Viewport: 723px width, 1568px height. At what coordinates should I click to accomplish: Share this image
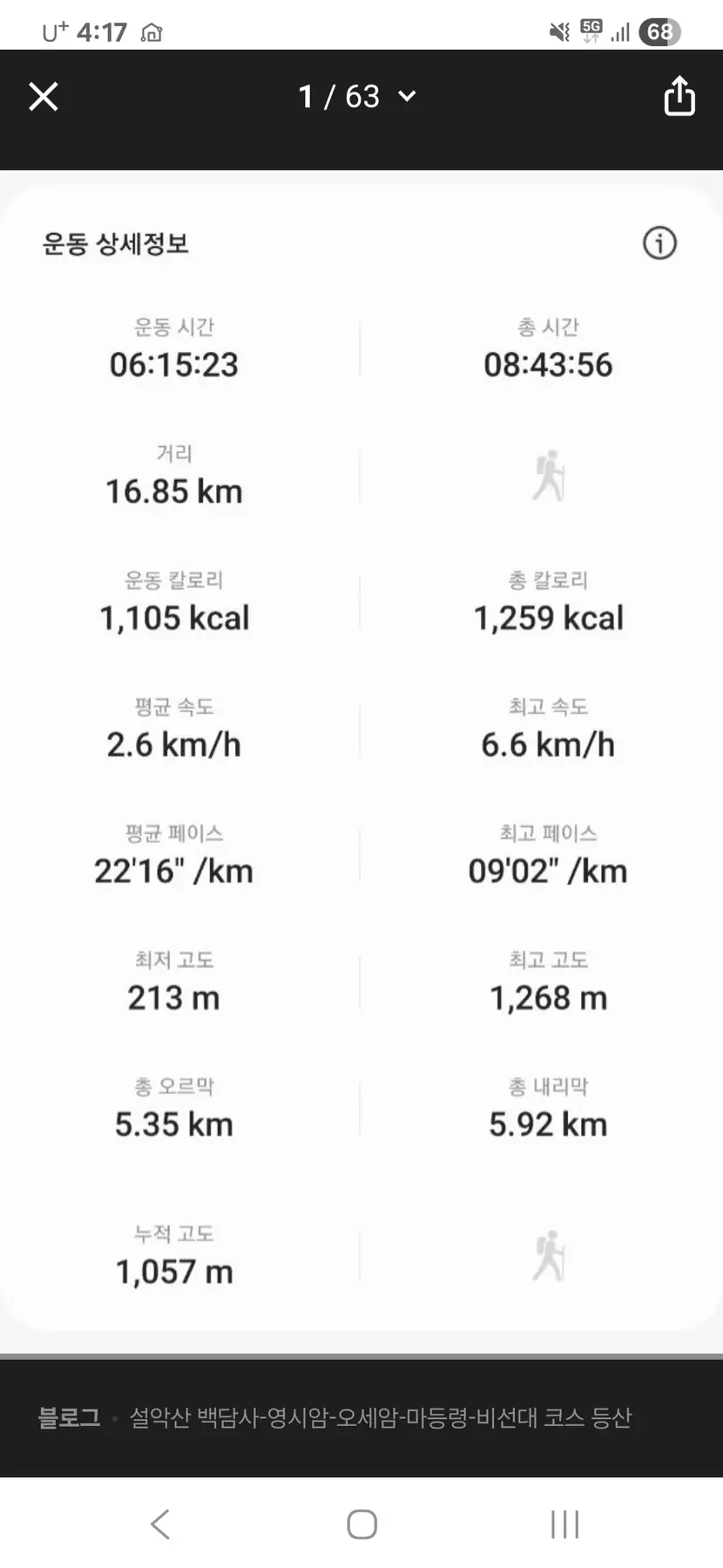679,96
